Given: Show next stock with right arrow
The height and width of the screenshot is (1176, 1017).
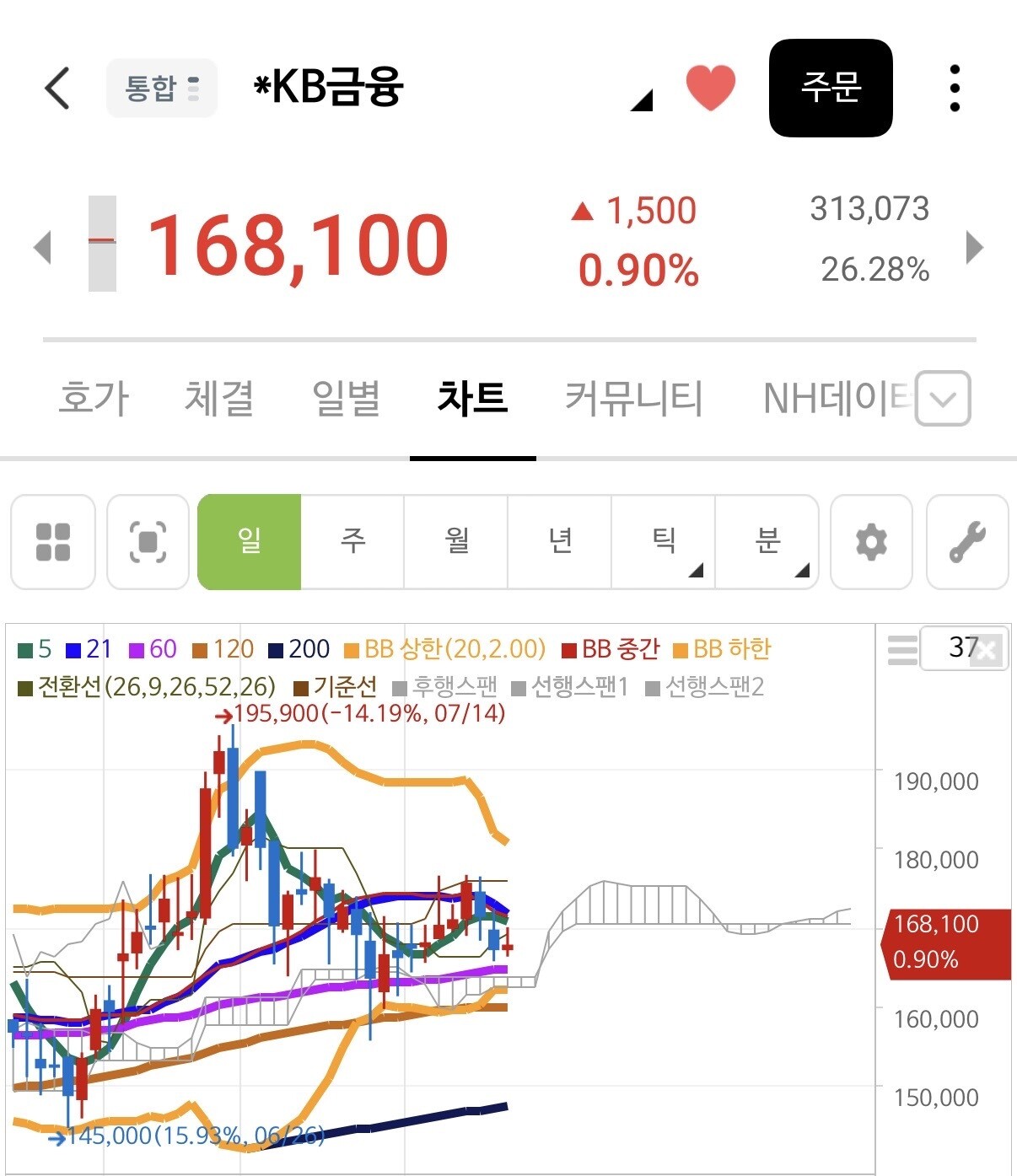Looking at the screenshot, I should tap(975, 247).
